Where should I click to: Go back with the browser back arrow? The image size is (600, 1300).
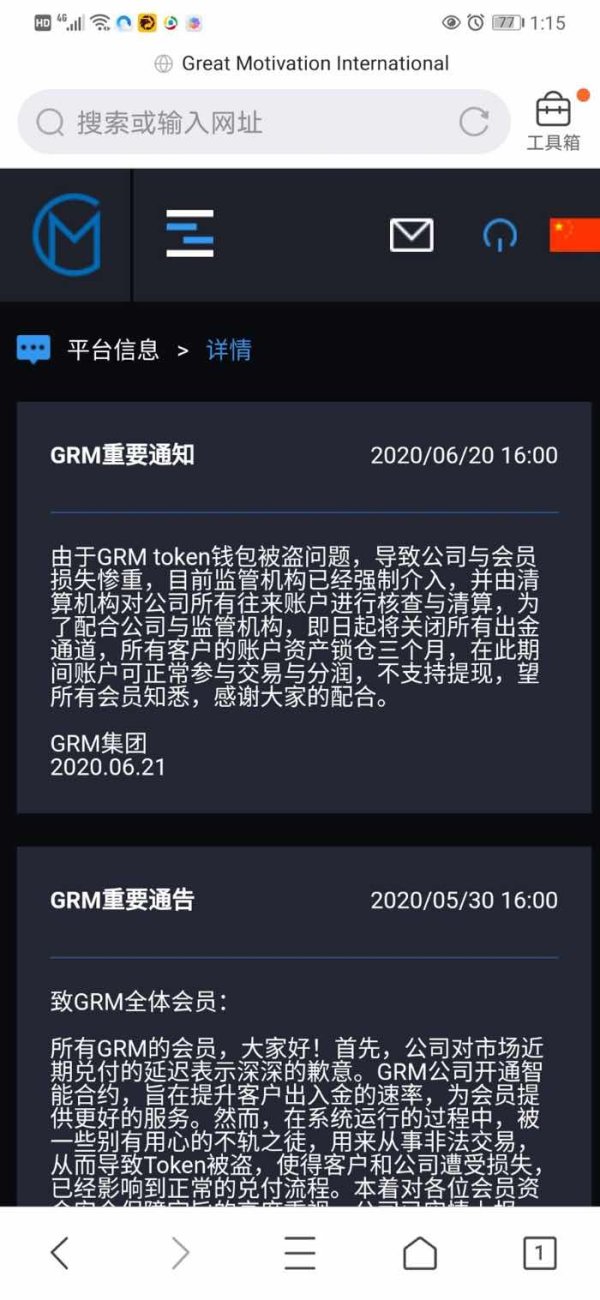coord(60,1252)
